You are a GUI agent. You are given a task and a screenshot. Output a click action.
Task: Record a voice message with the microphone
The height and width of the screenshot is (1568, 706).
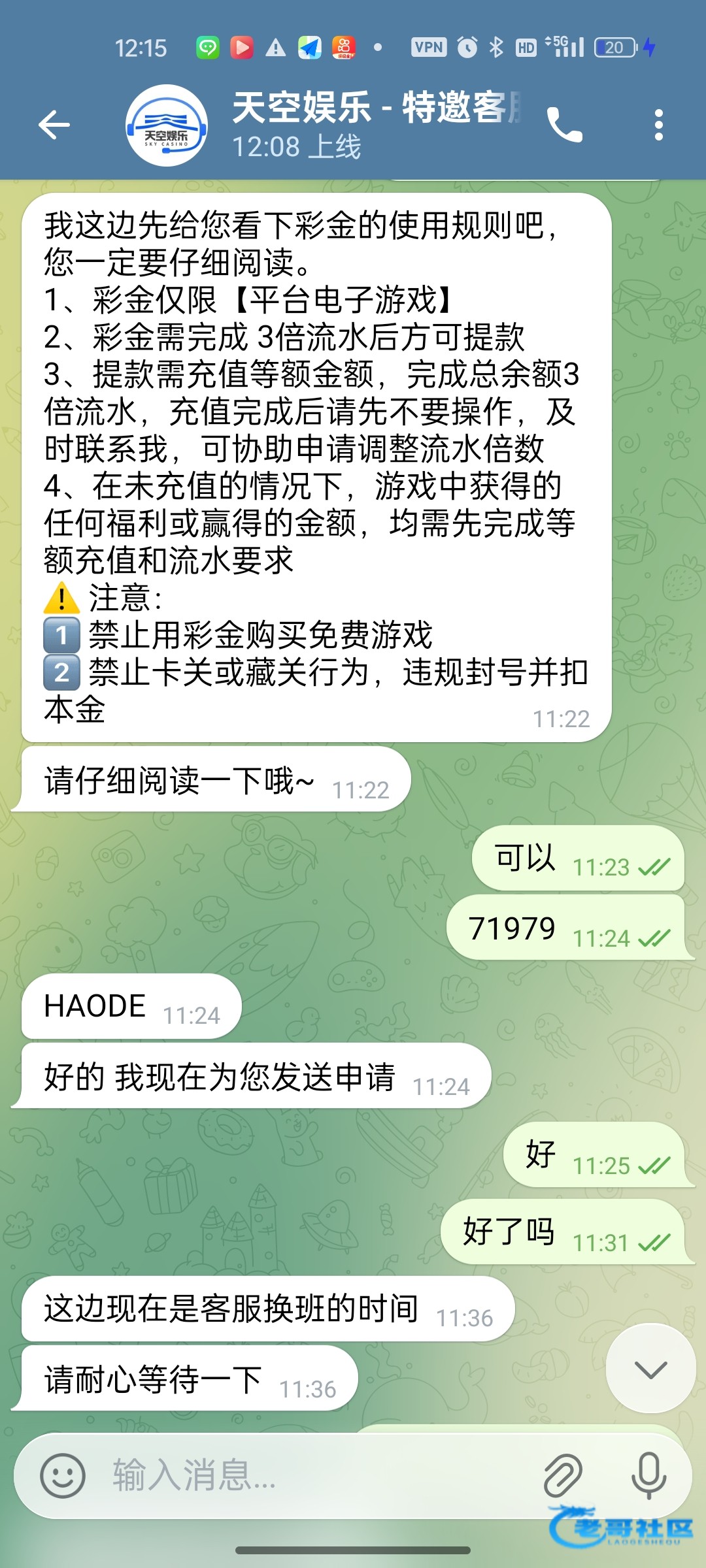pyautogui.click(x=648, y=1475)
